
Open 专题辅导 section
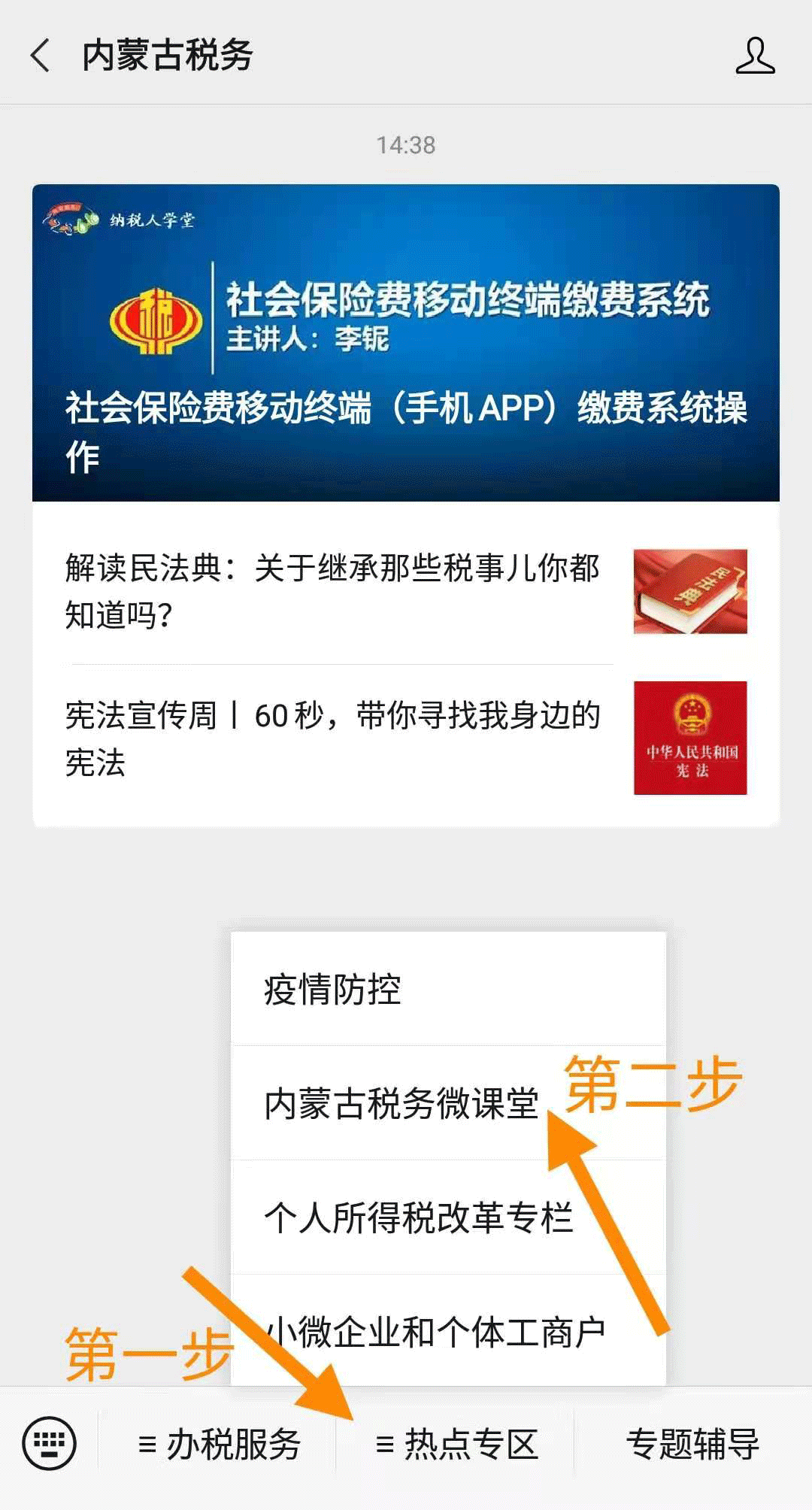click(x=692, y=1444)
